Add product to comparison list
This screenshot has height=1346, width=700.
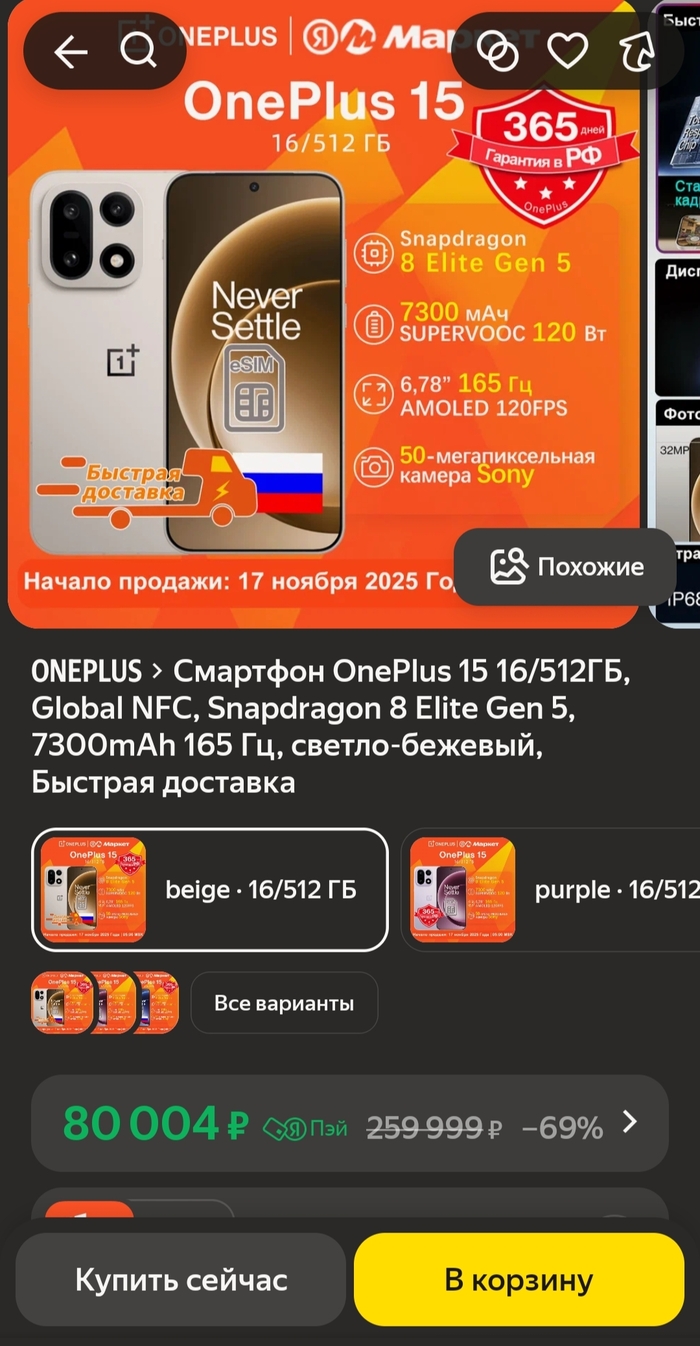497,51
